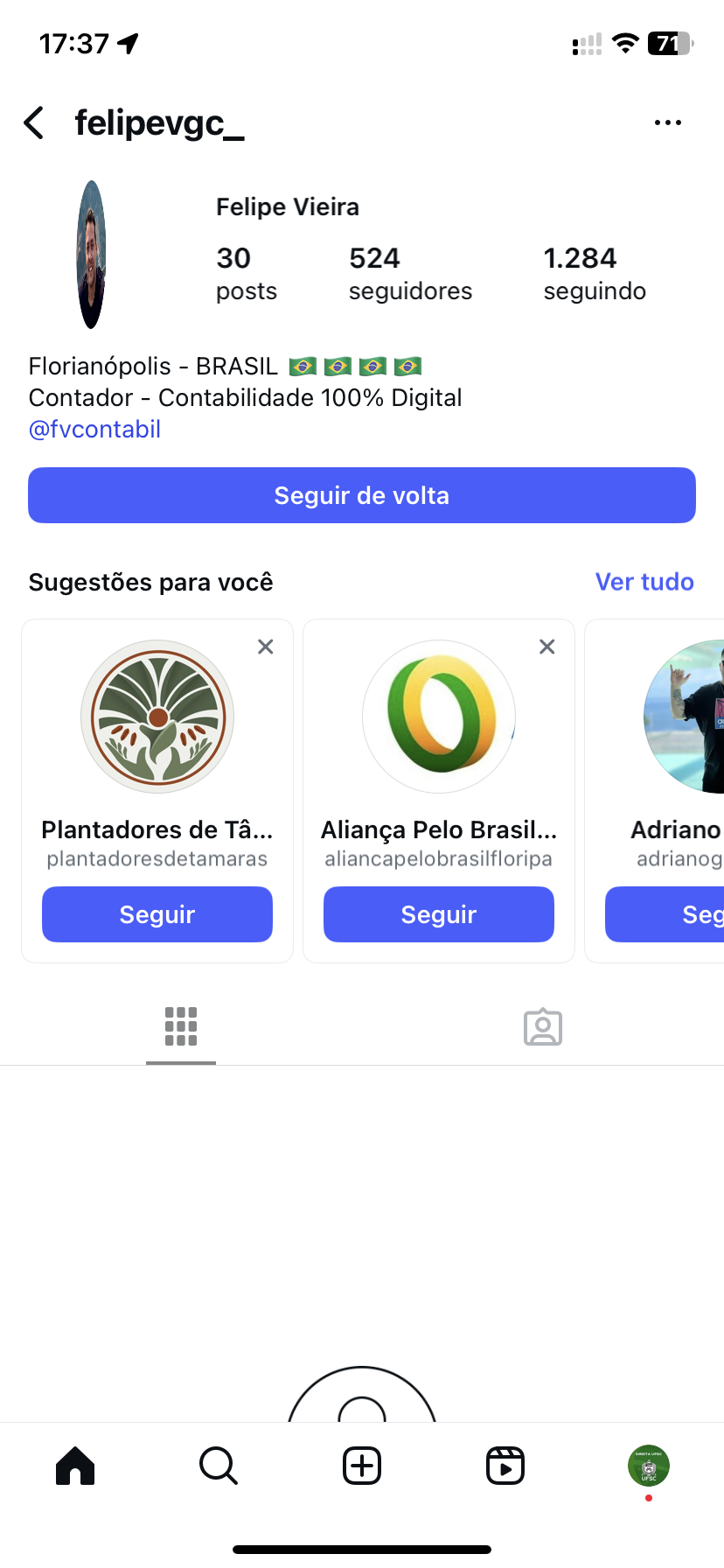Open the Search and explore tab
This screenshot has height=1568, width=724.
pyautogui.click(x=219, y=1466)
